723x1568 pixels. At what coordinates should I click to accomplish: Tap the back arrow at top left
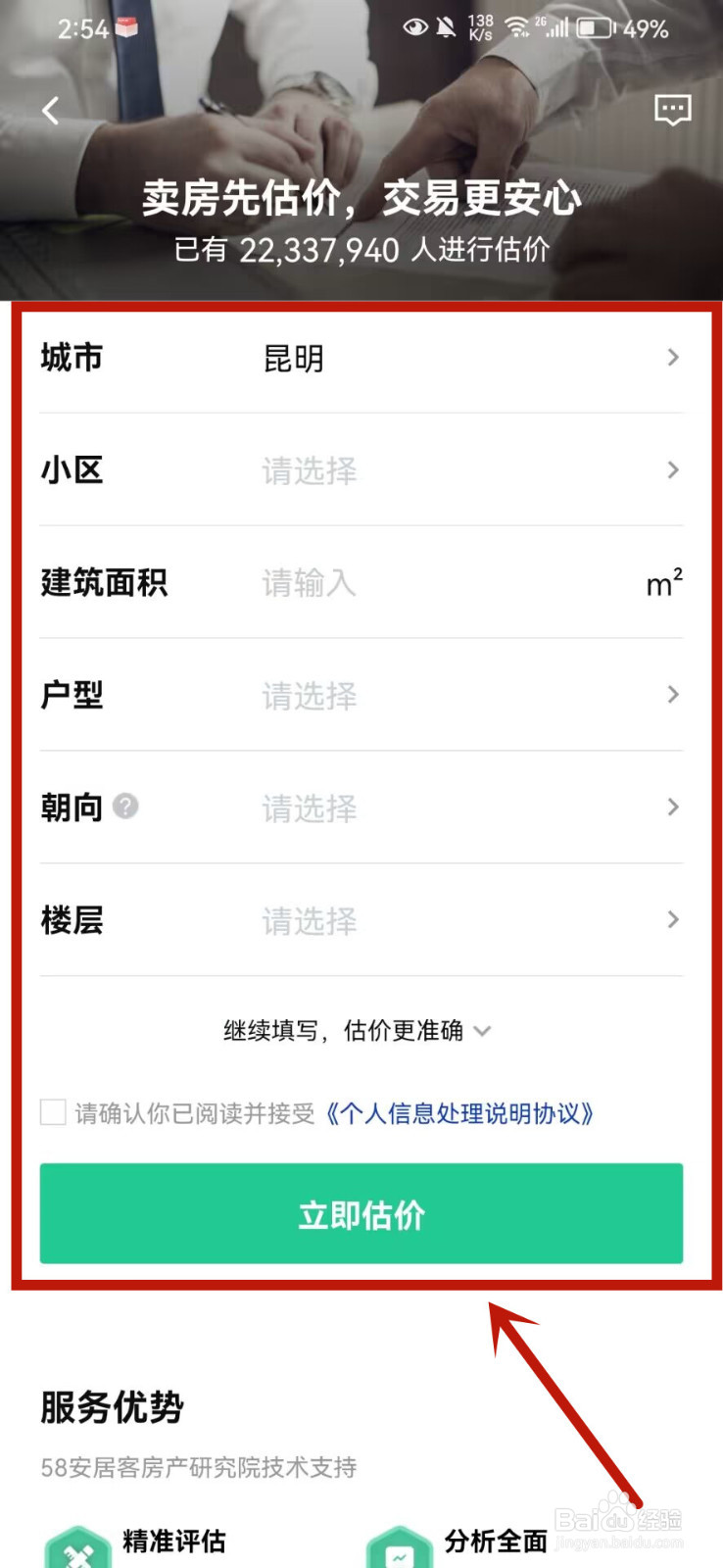tap(50, 111)
